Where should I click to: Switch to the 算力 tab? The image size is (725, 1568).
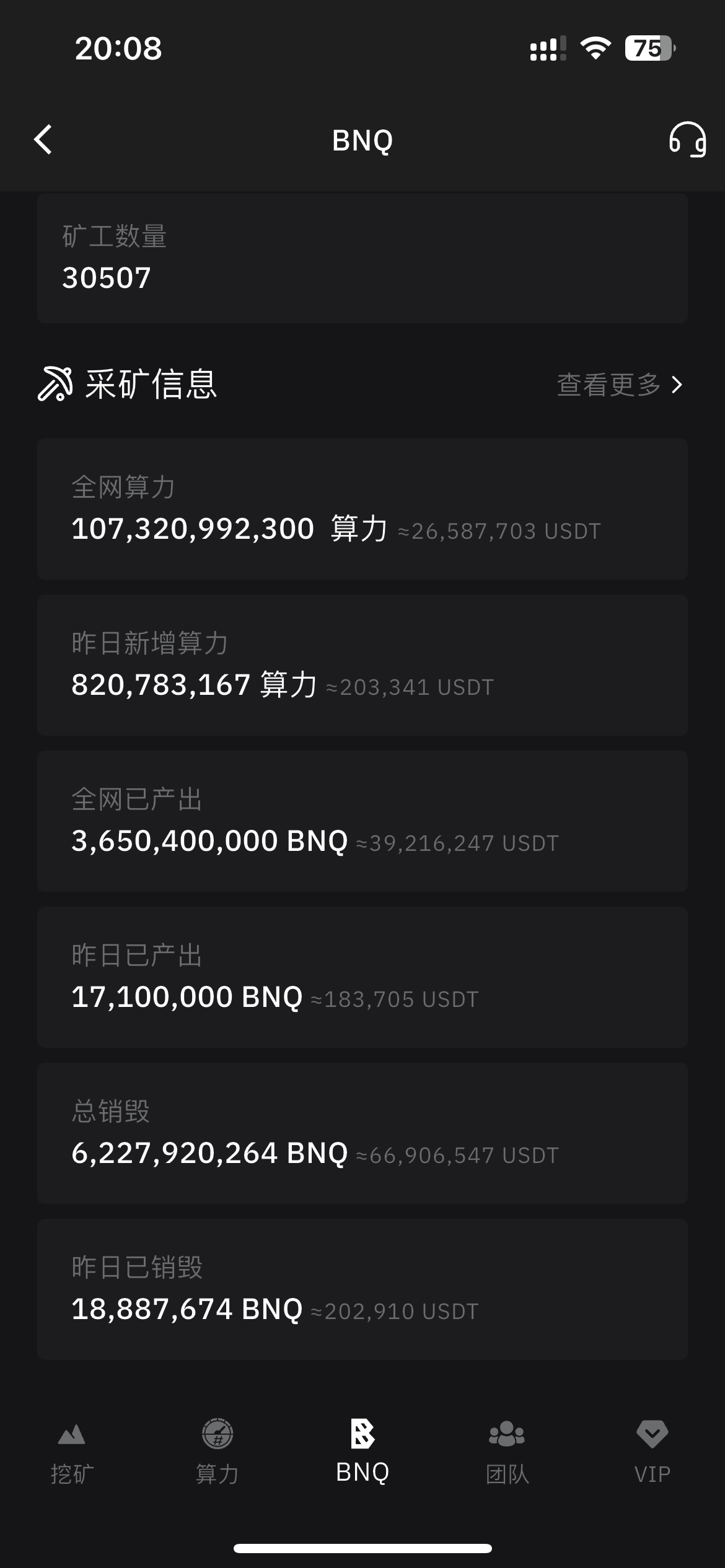217,1451
